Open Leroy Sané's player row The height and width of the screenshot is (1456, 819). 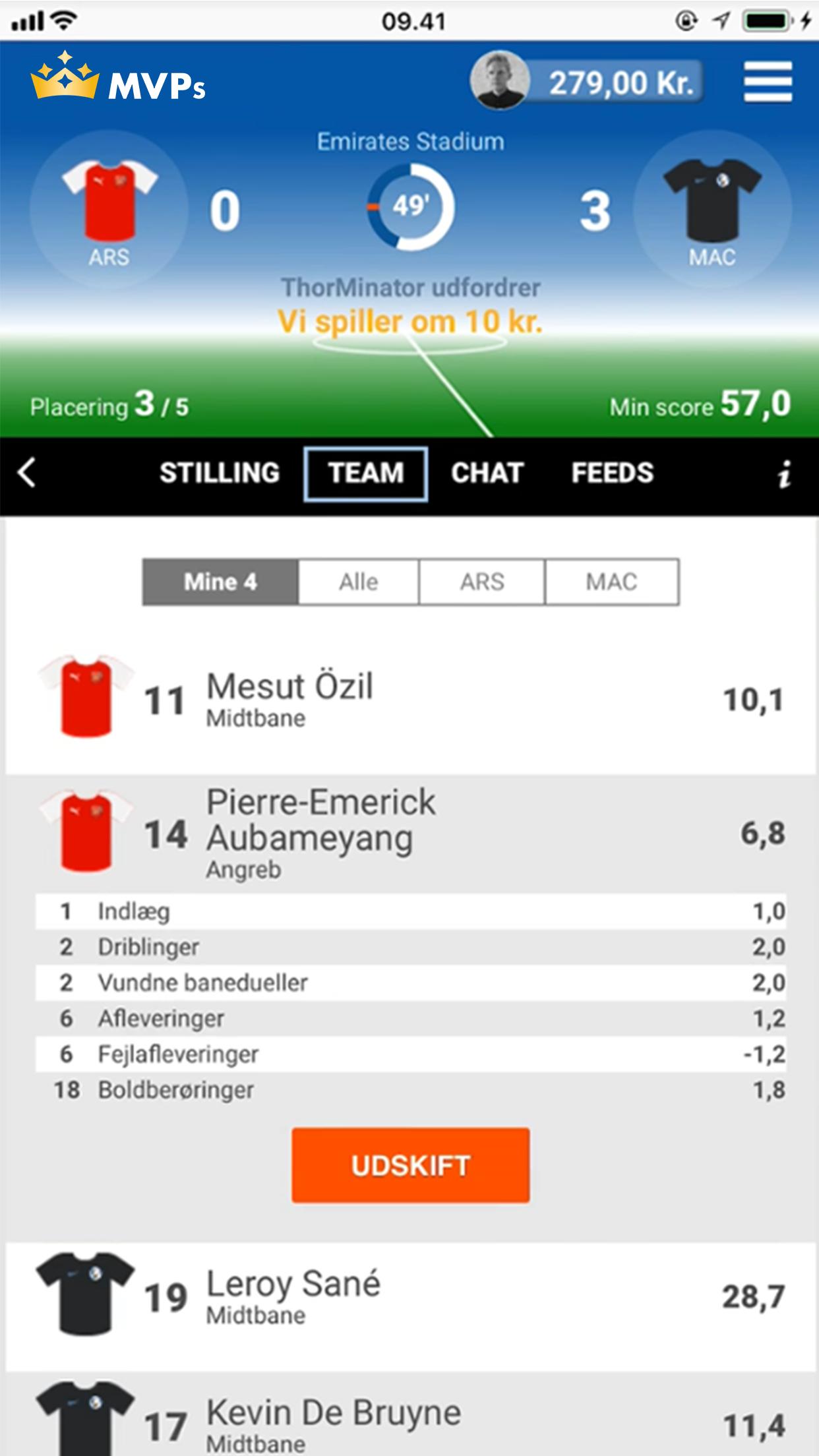(409, 1297)
